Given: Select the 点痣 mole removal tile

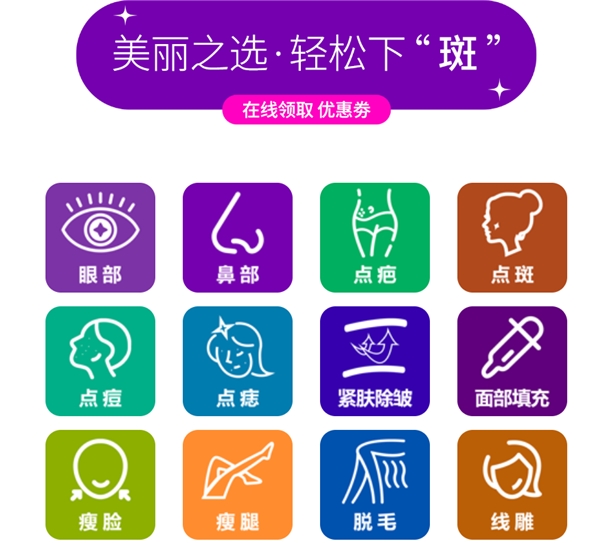Looking at the screenshot, I should [237, 361].
